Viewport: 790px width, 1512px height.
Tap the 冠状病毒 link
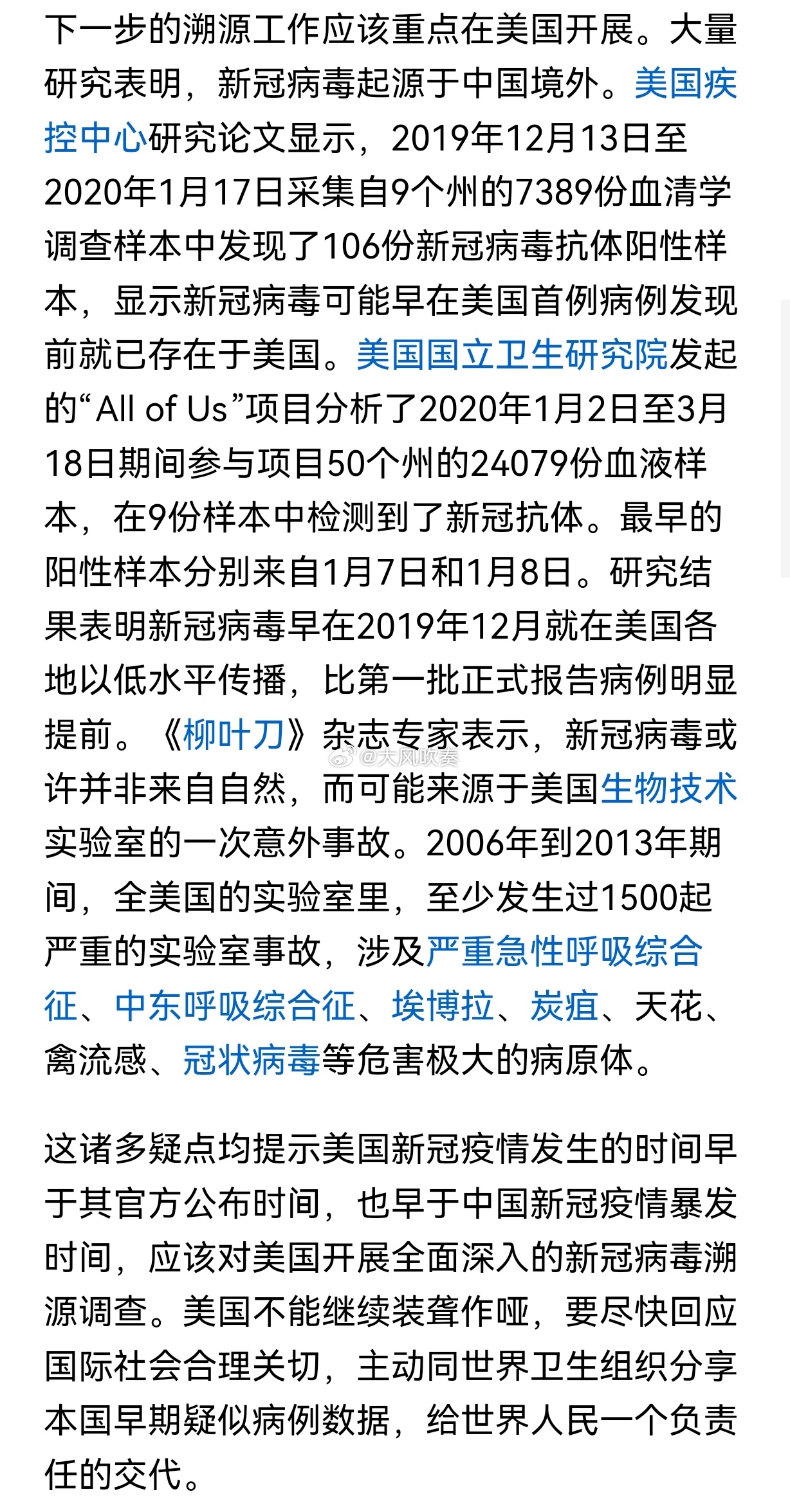[x=252, y=1059]
